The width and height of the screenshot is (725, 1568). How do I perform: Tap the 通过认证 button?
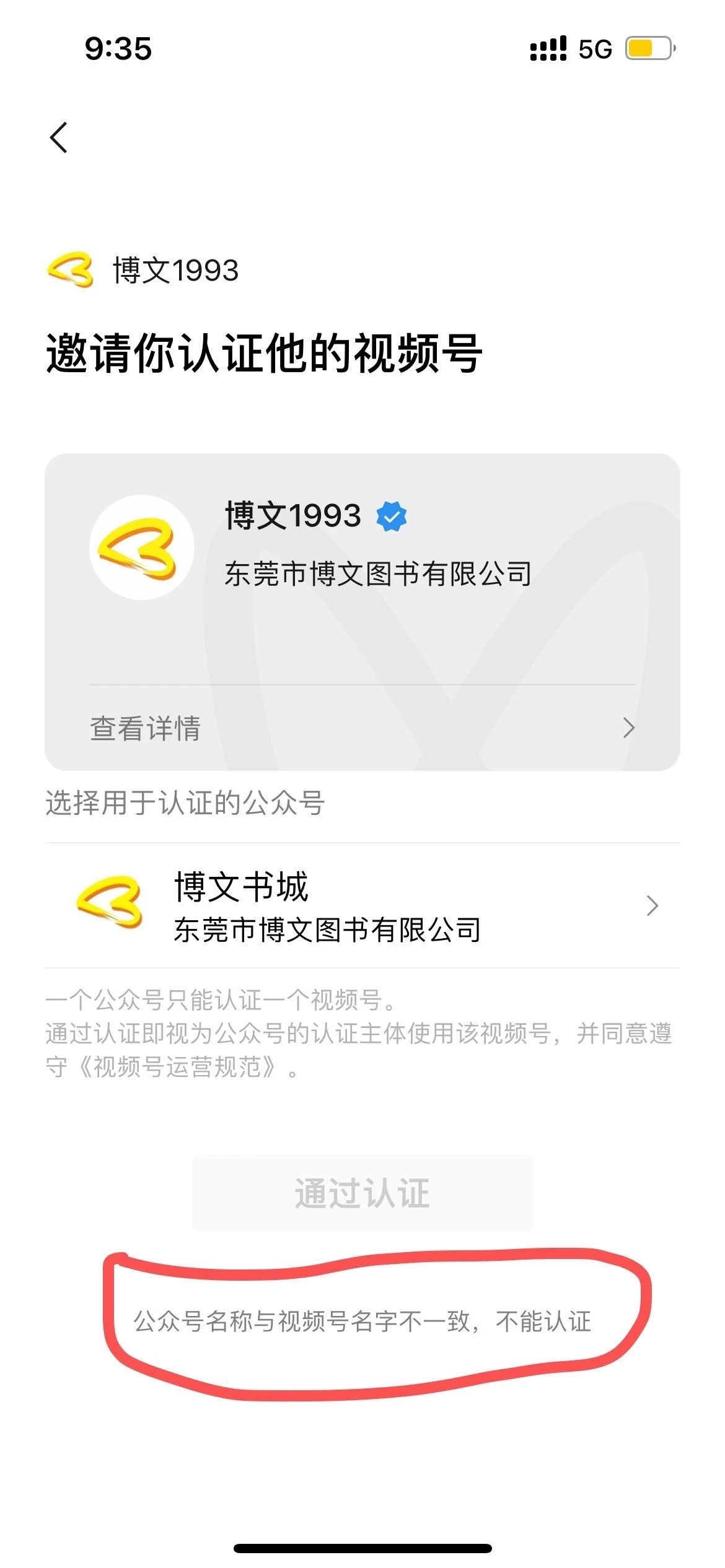362,1193
